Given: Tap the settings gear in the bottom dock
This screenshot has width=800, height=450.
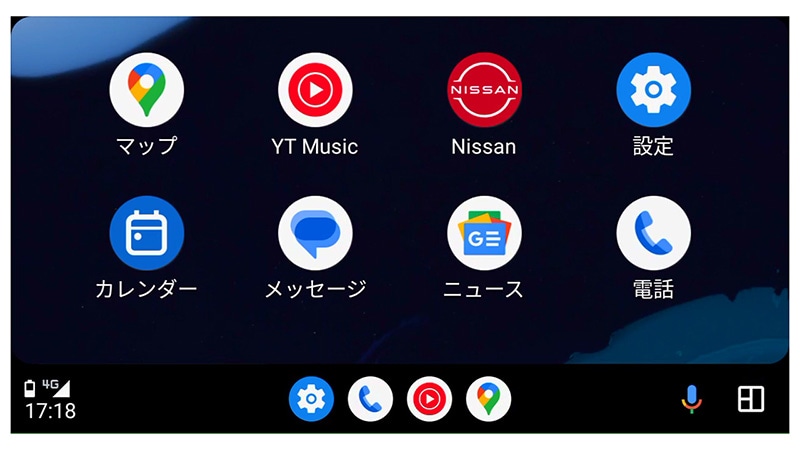Looking at the screenshot, I should tap(311, 400).
